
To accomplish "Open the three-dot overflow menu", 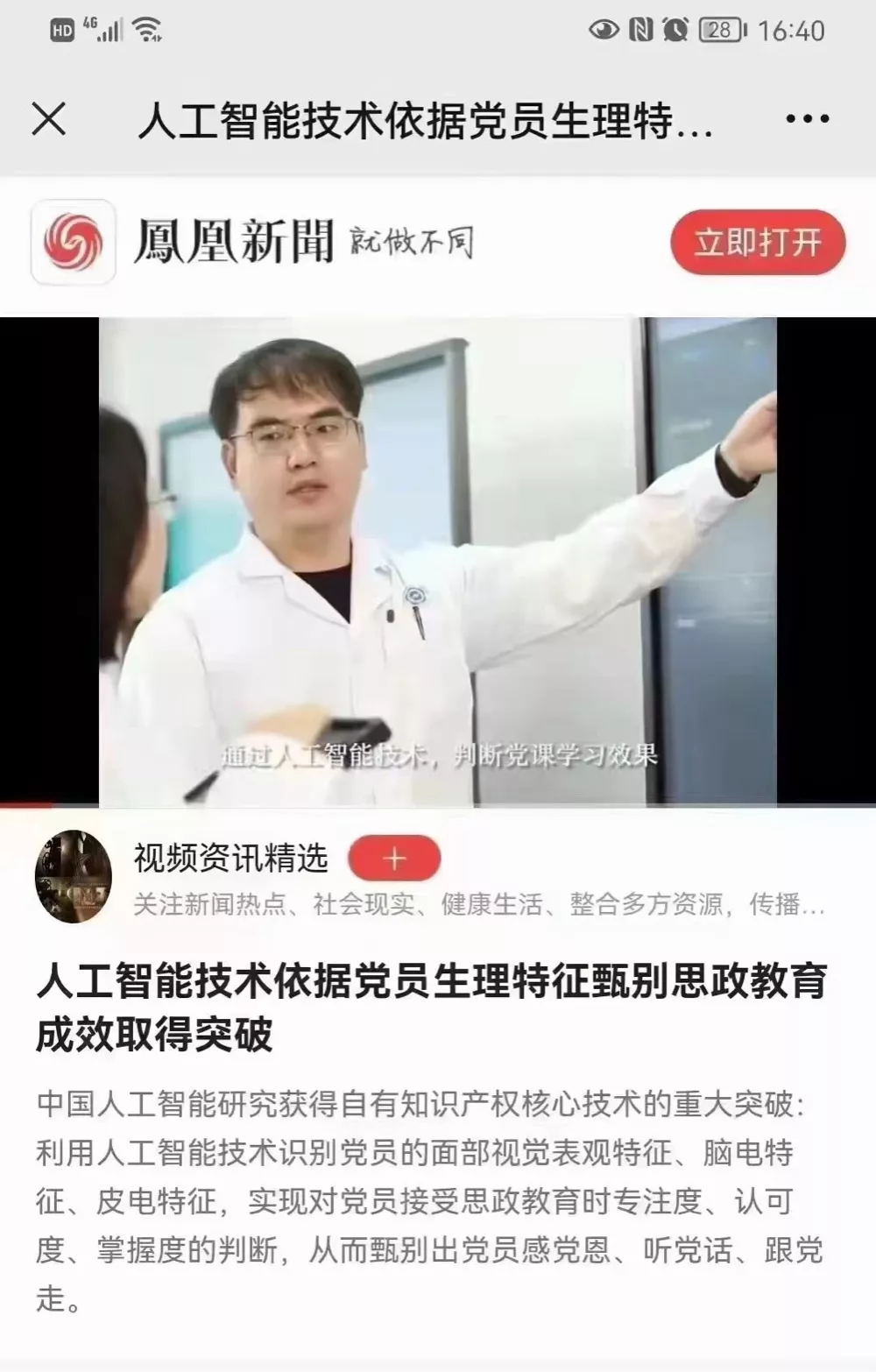I will pos(807,119).
